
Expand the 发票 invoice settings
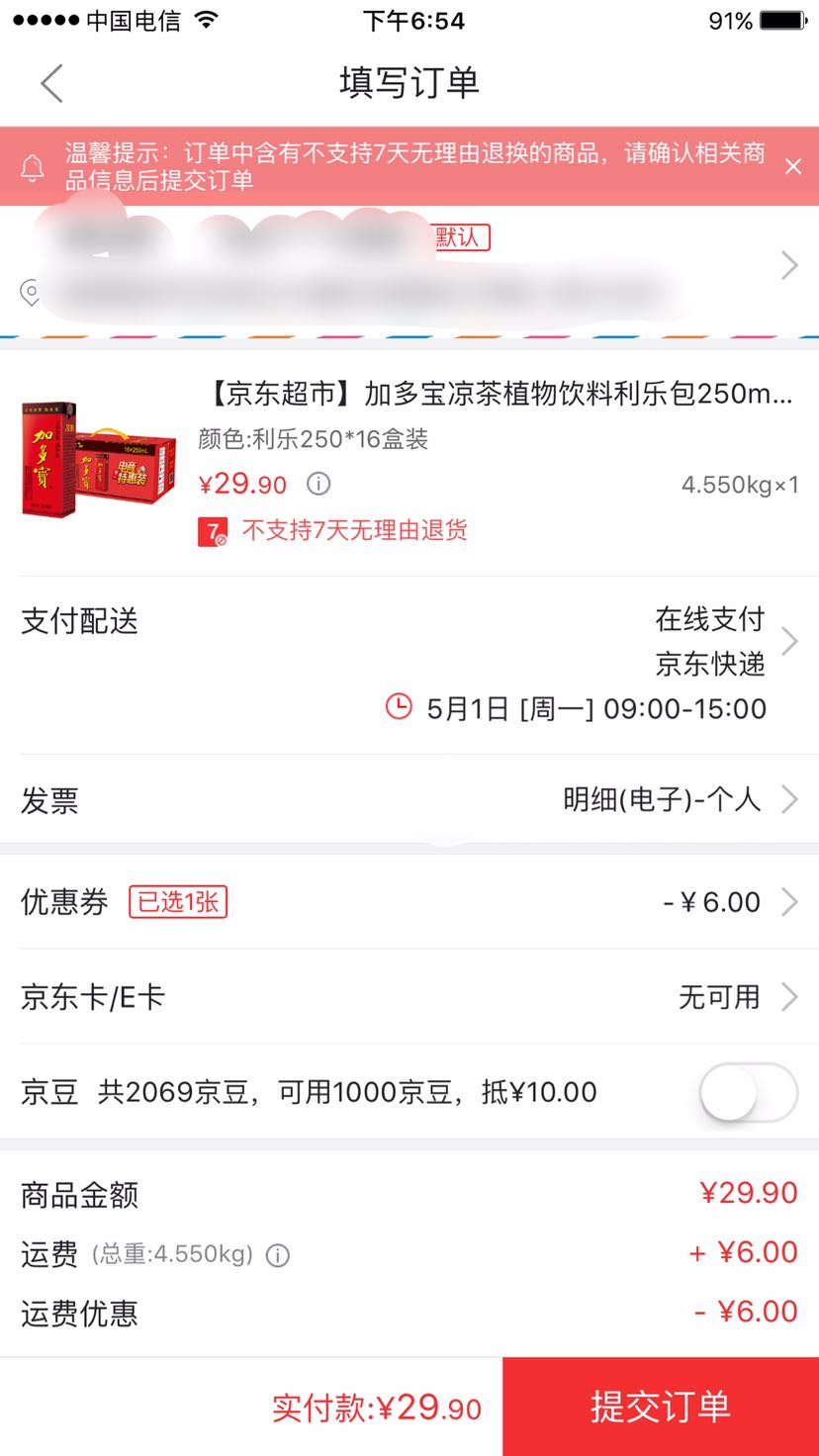coord(409,798)
